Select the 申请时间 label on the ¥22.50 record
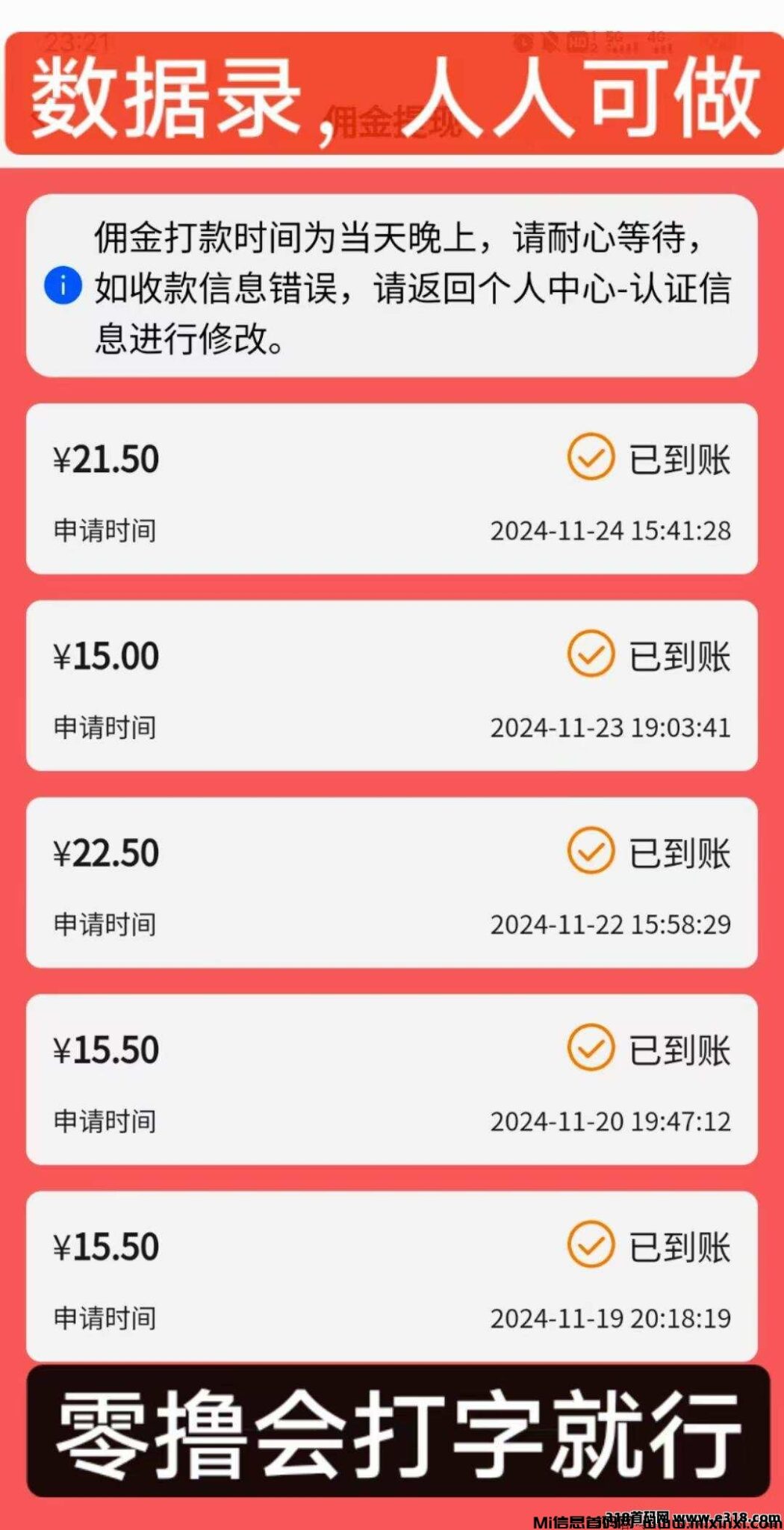The height and width of the screenshot is (1530, 784). [105, 924]
